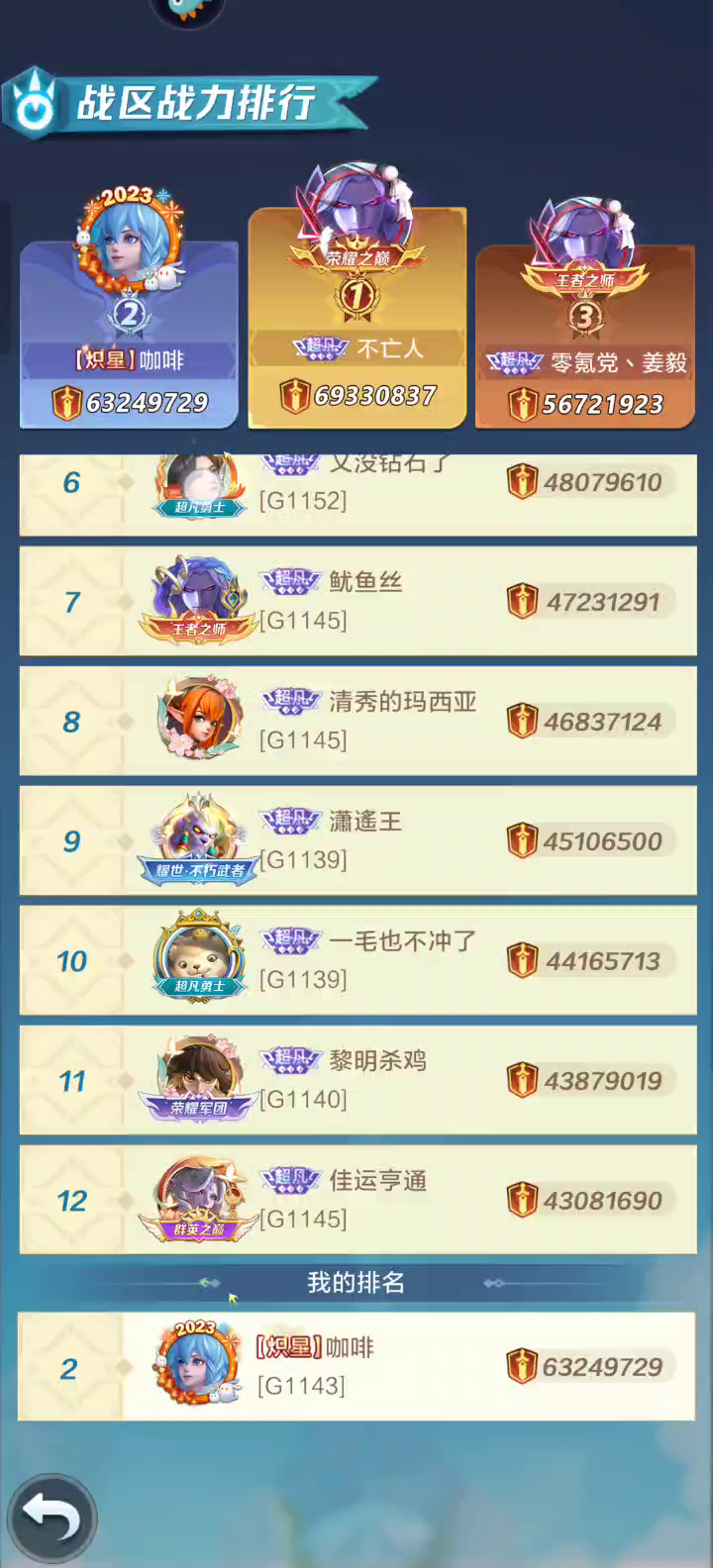Image resolution: width=713 pixels, height=1568 pixels.
Task: View rank 9 player 潇遥王
Action: point(357,840)
